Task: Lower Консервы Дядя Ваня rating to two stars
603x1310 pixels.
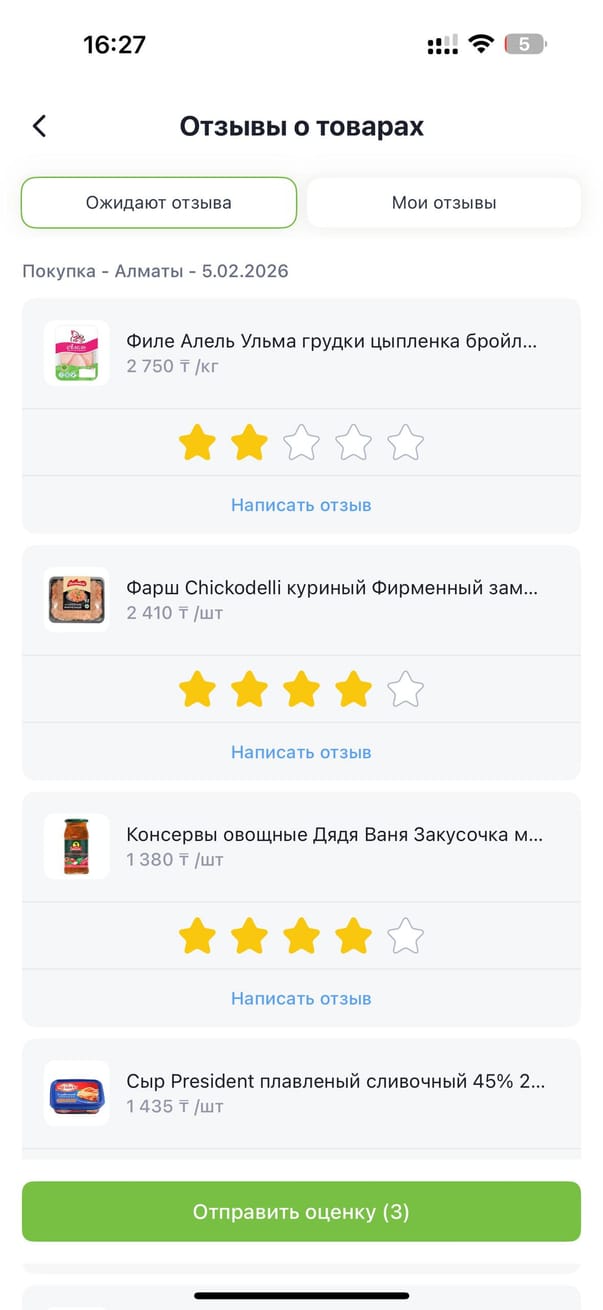Action: coord(249,937)
